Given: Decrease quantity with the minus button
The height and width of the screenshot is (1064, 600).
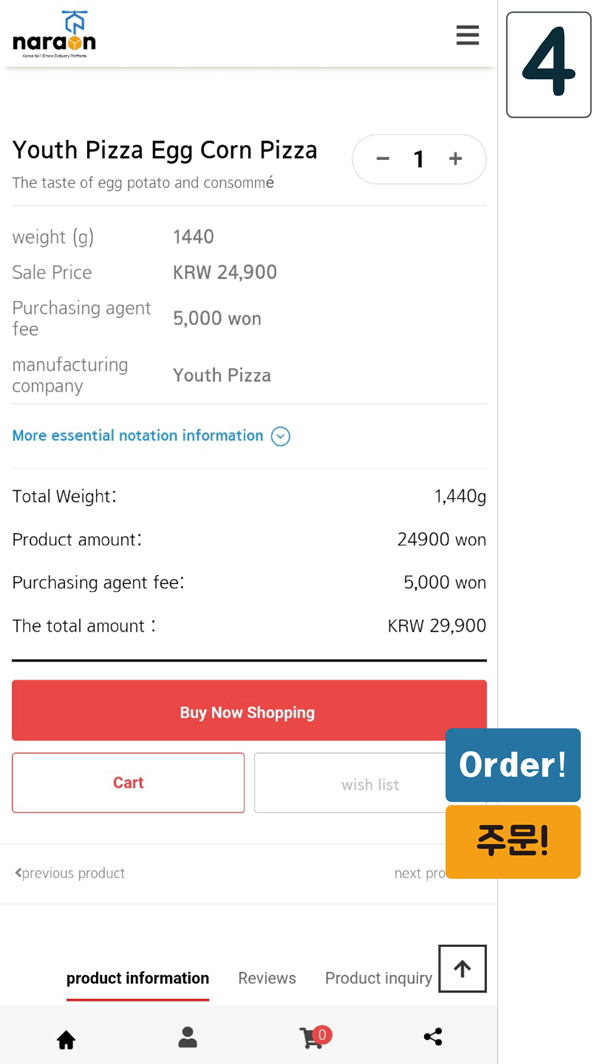Looking at the screenshot, I should 383,159.
